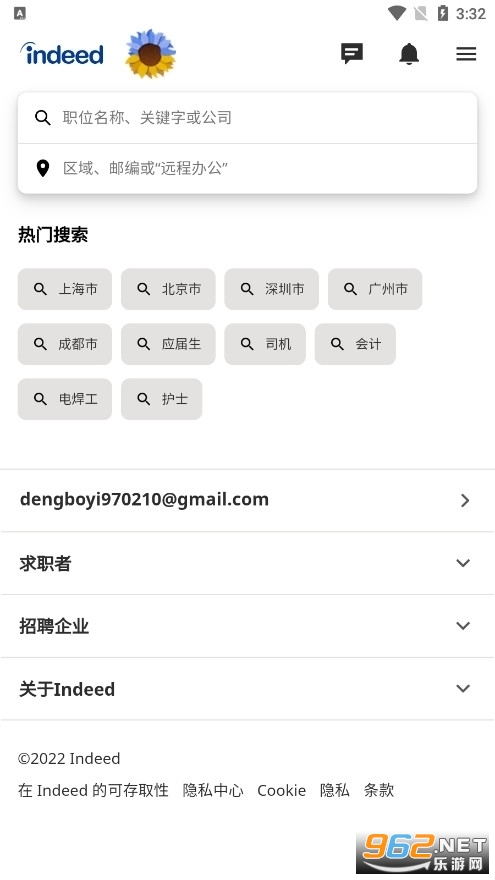
Task: Expand the 求职者 section
Action: (248, 563)
